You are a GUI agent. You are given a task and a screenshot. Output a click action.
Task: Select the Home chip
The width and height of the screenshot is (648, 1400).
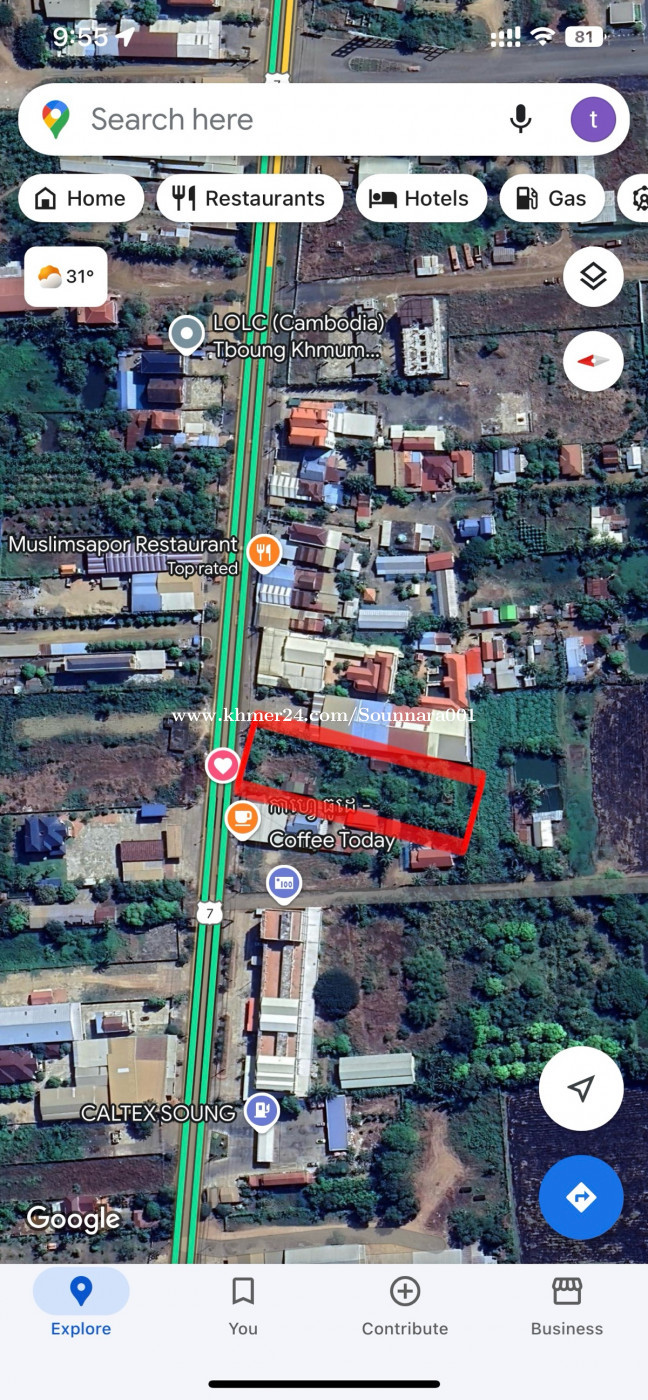[82, 198]
